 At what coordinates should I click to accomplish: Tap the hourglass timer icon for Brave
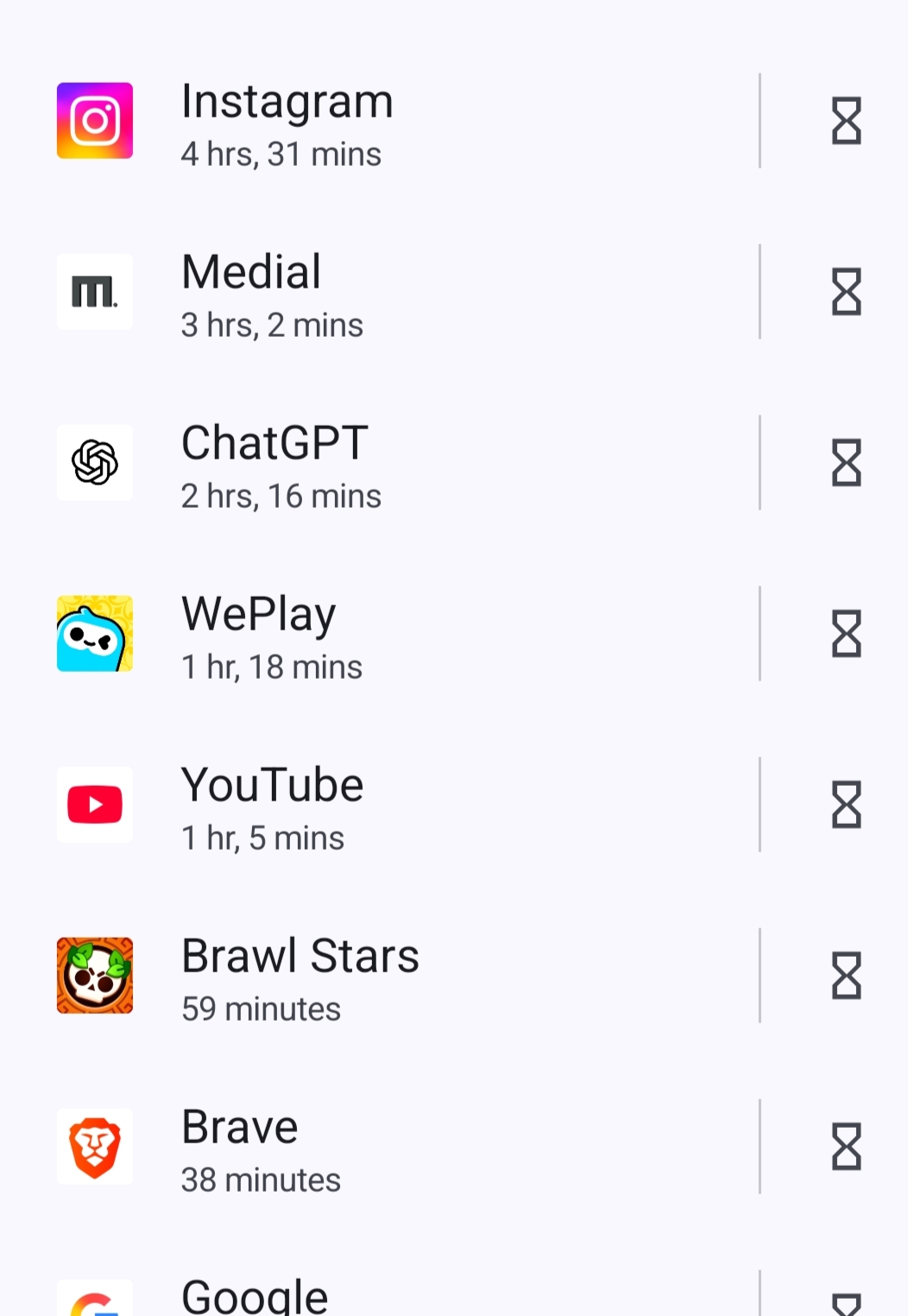click(846, 1147)
